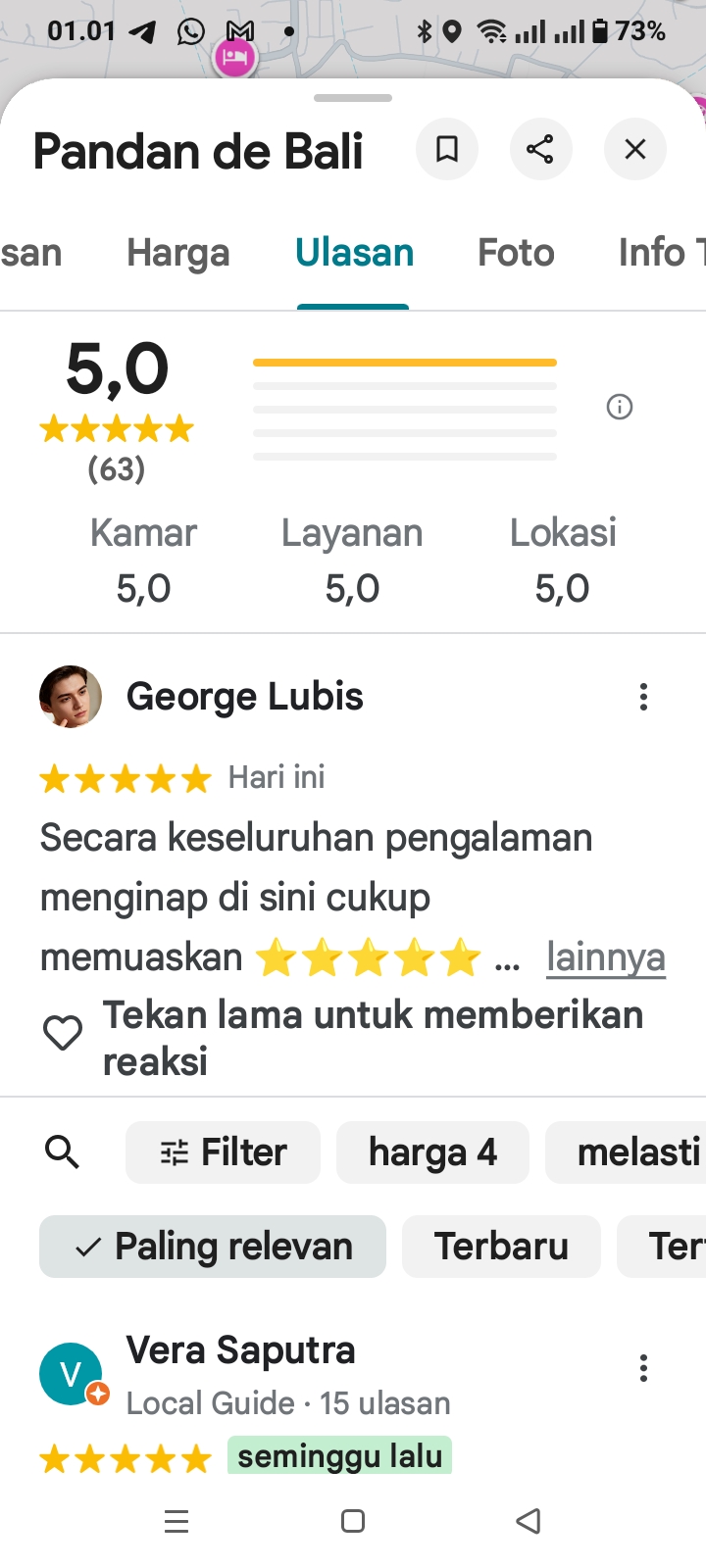Search within the reviews

tap(63, 1152)
